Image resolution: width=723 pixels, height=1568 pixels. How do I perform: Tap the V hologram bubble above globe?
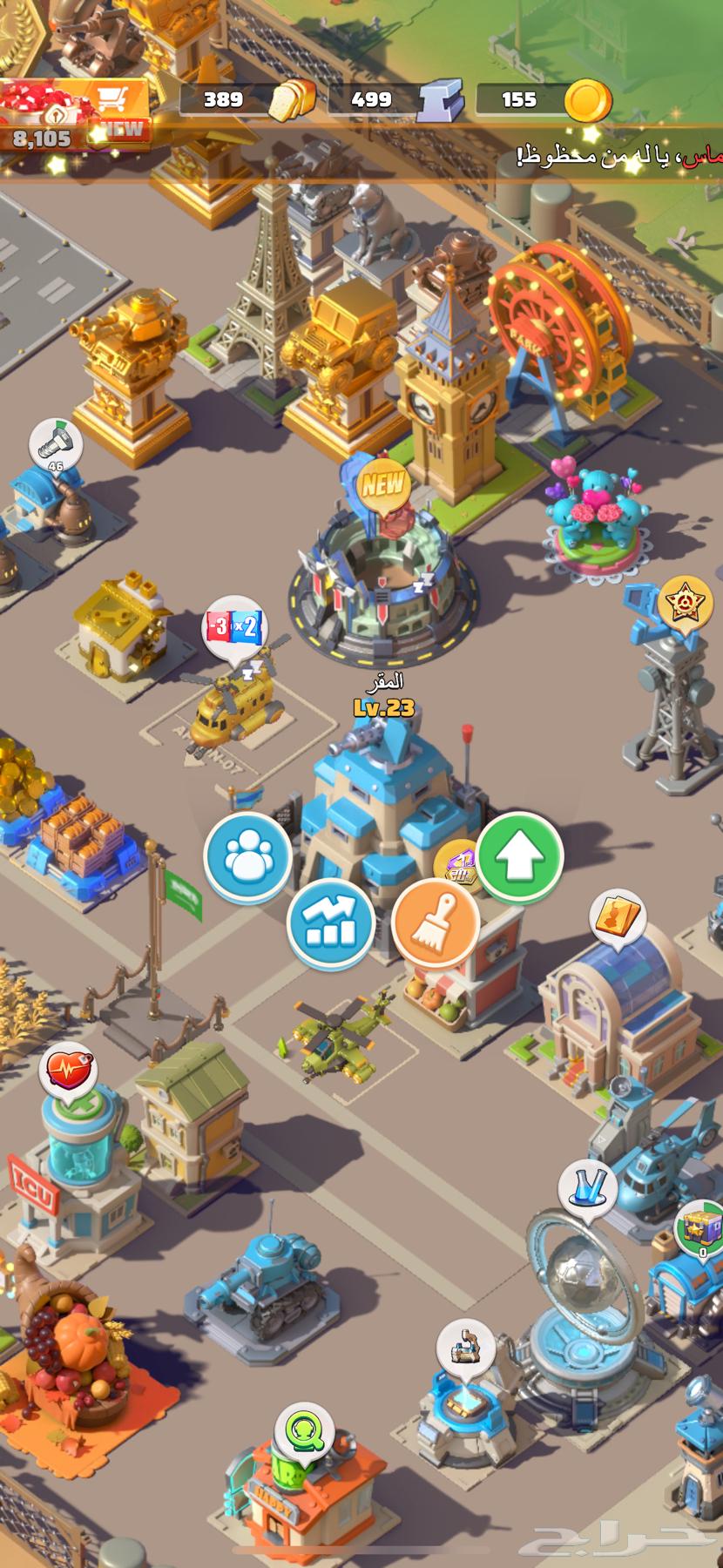(x=588, y=1187)
